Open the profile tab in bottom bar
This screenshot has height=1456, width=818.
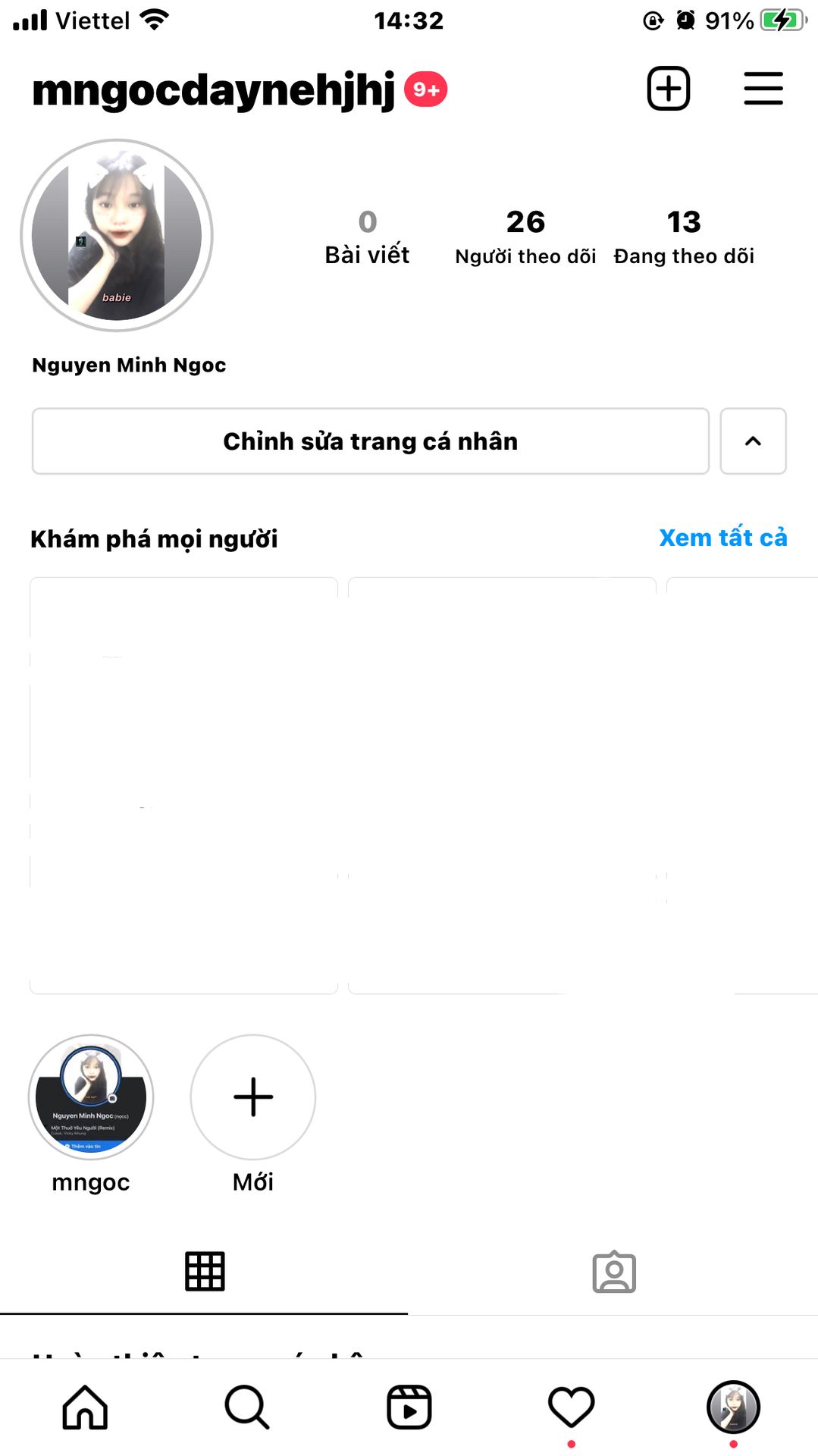pos(733,1407)
